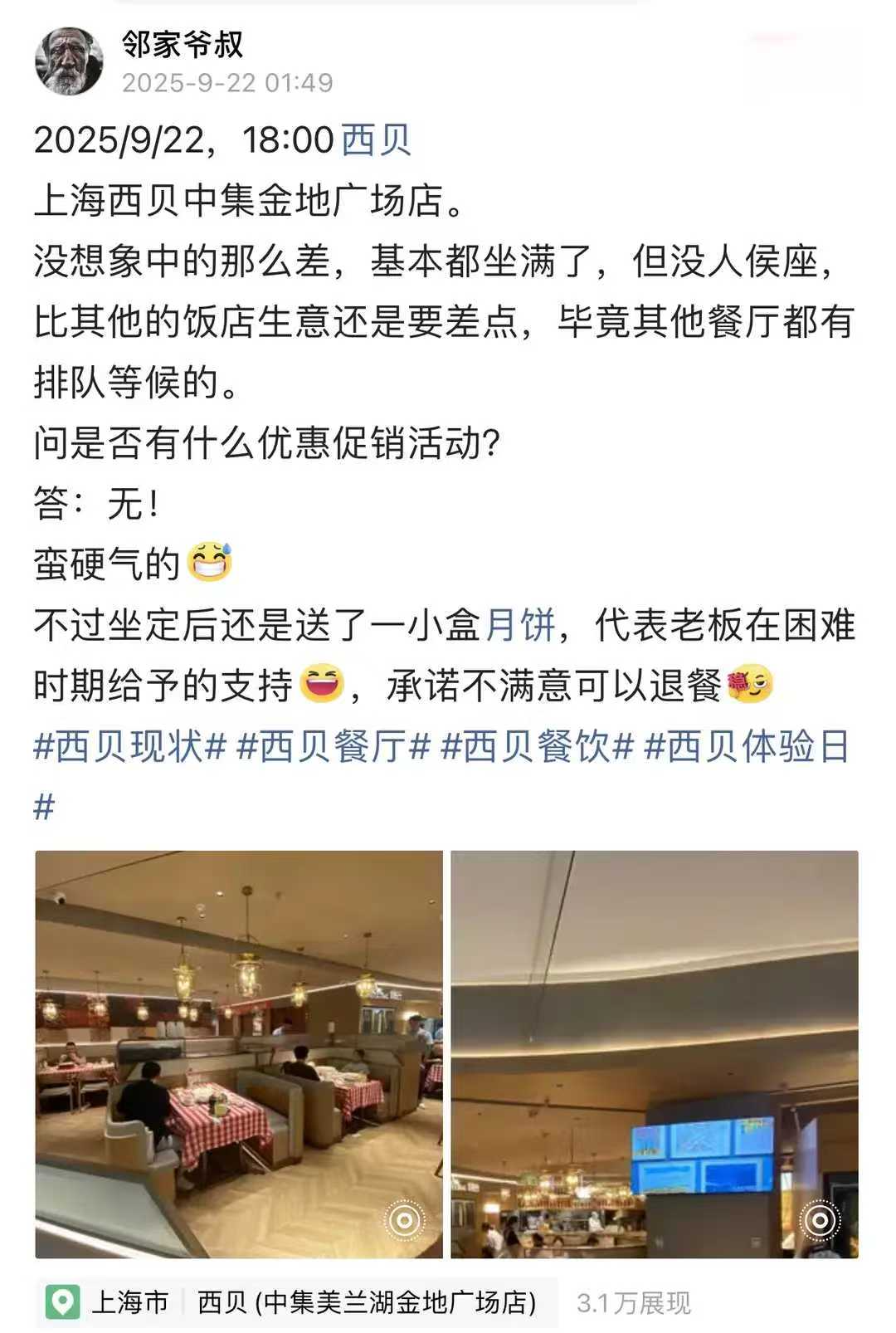Open 邻家爷叔's profile avatar

coord(69,61)
